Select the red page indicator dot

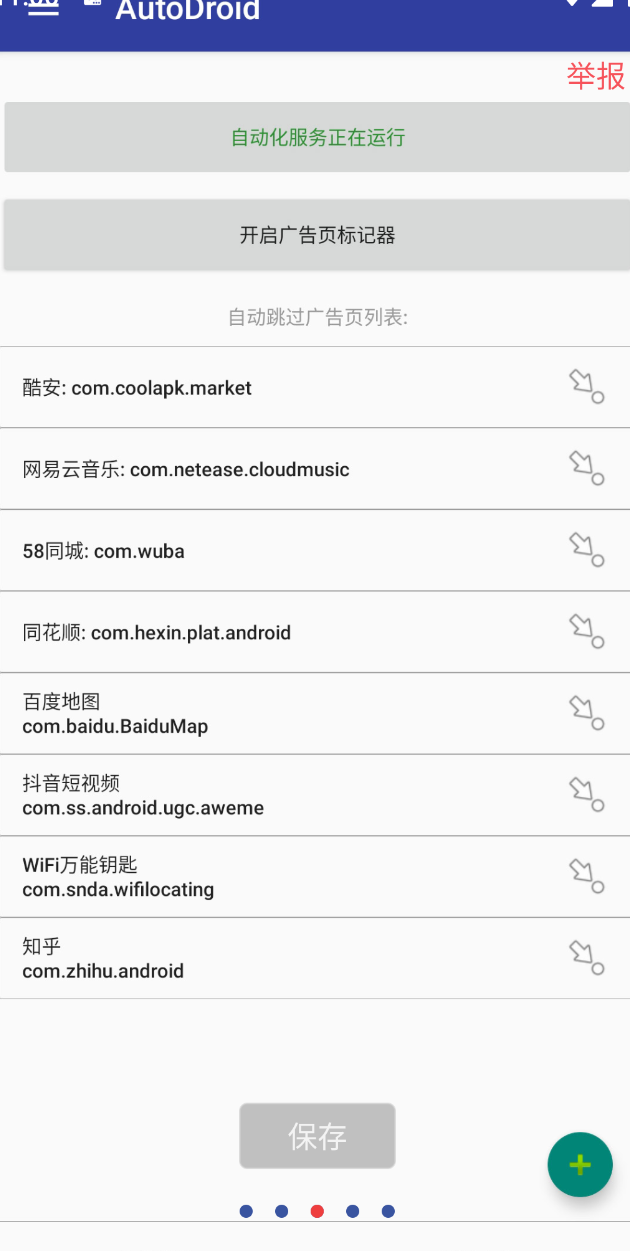click(x=317, y=1211)
